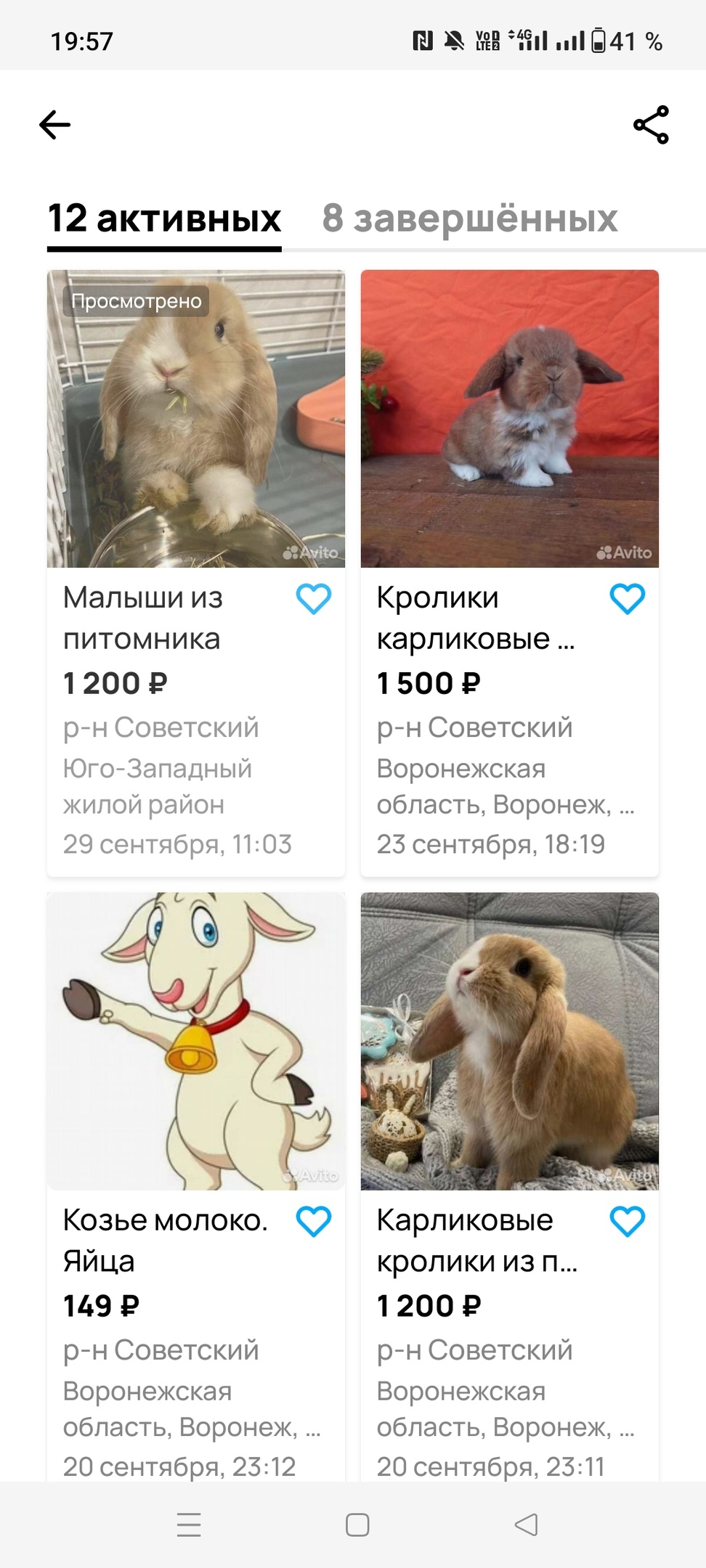Tap the system home button
This screenshot has height=1568, width=706.
(x=357, y=1524)
